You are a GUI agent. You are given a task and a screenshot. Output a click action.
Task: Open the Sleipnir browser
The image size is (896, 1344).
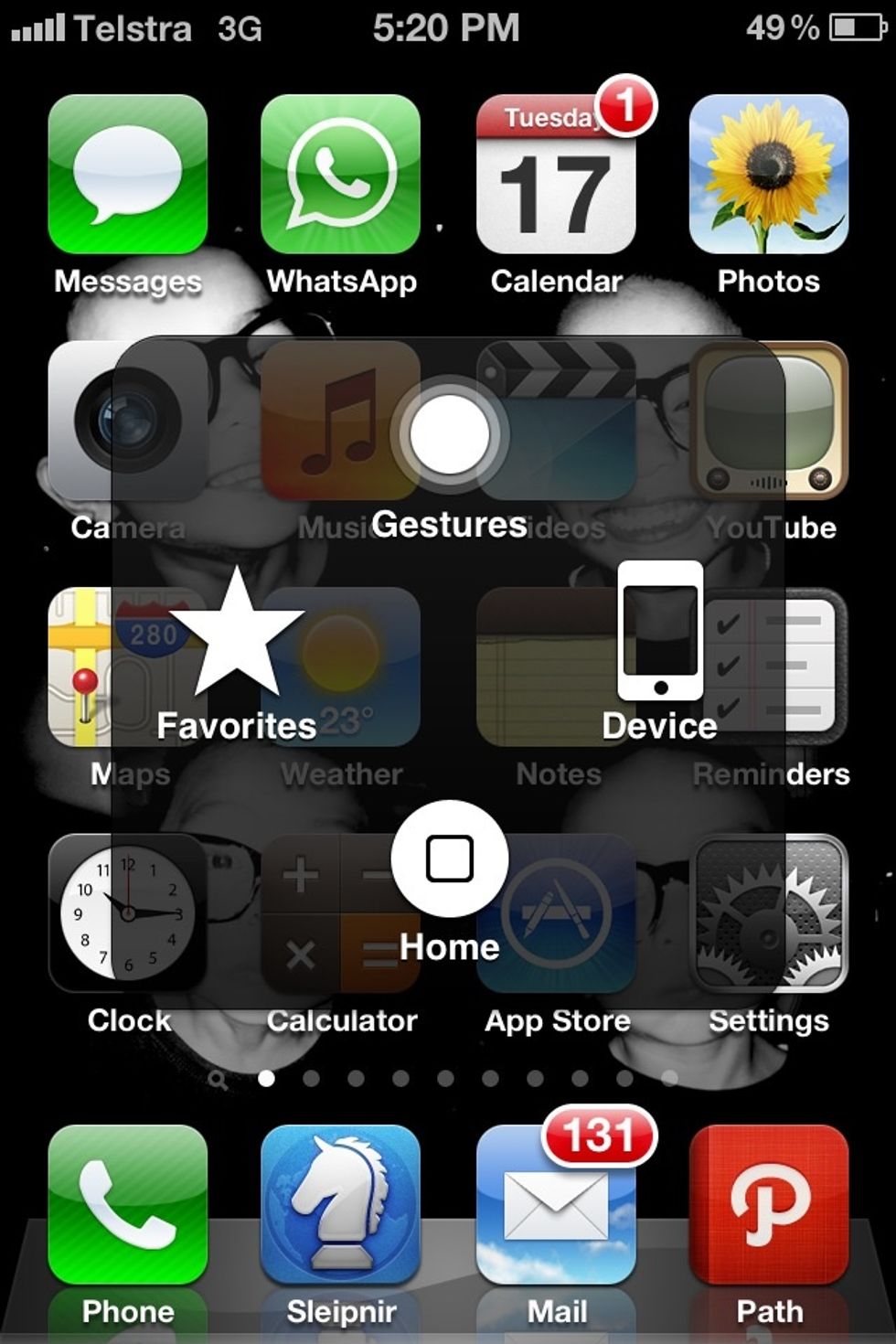(x=341, y=1205)
